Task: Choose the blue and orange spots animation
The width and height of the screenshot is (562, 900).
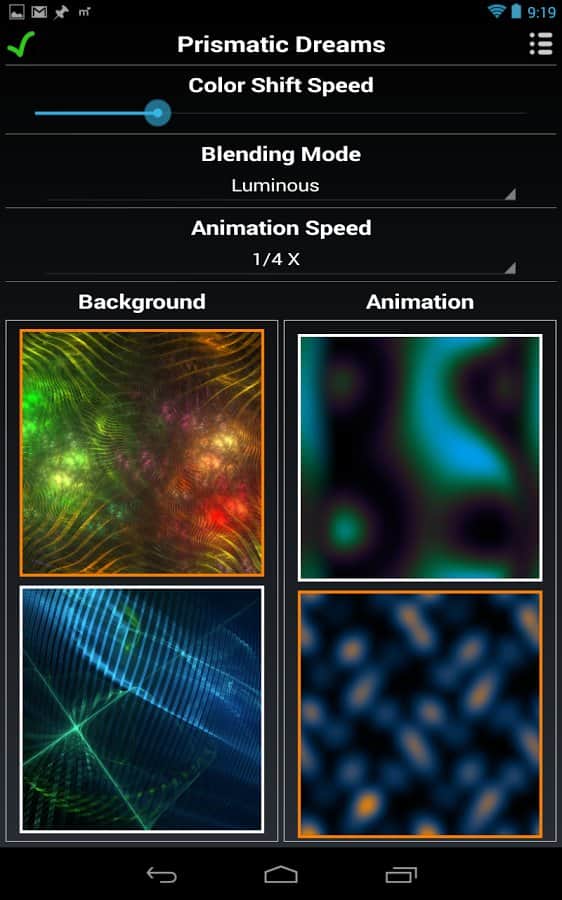Action: [x=420, y=714]
